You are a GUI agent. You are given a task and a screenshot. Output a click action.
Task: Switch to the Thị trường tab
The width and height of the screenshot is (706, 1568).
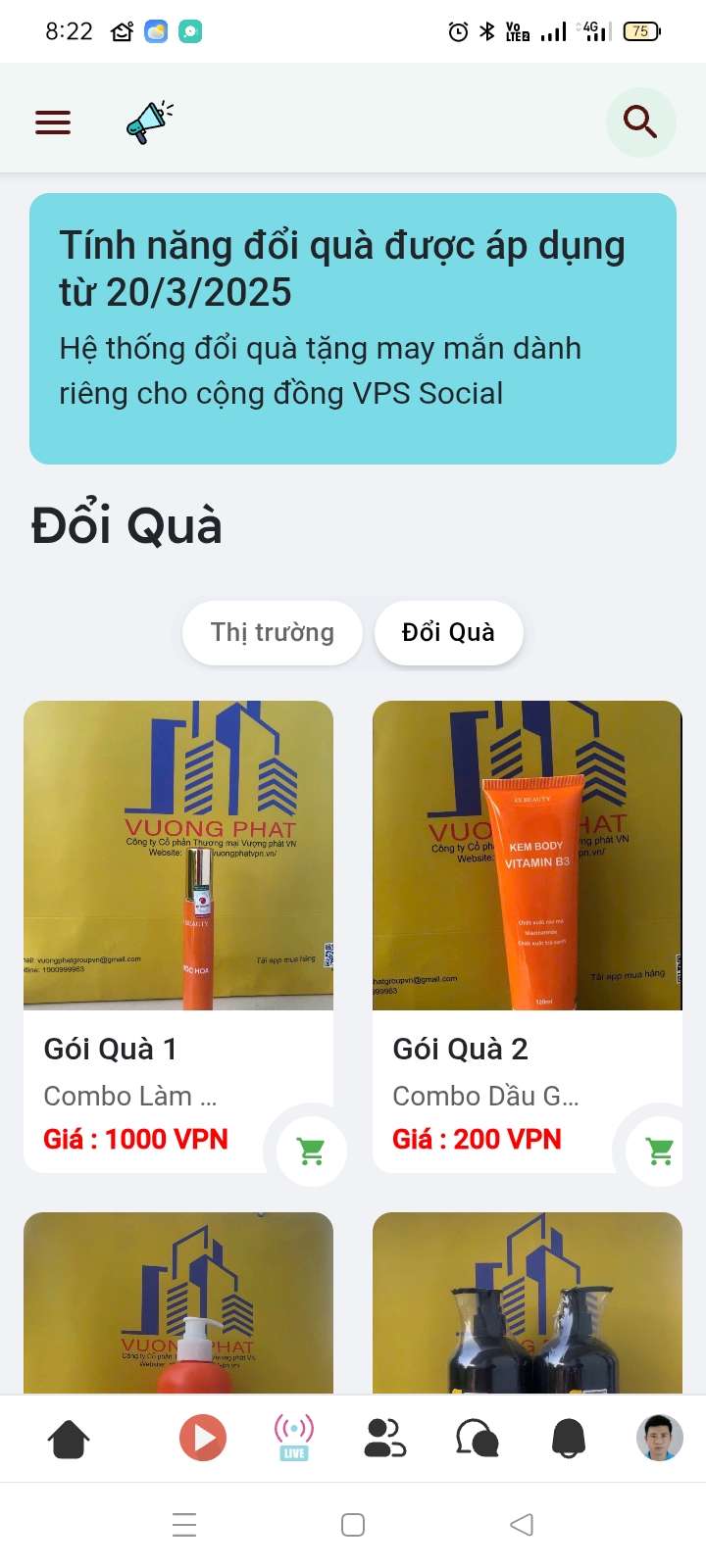[x=273, y=632]
